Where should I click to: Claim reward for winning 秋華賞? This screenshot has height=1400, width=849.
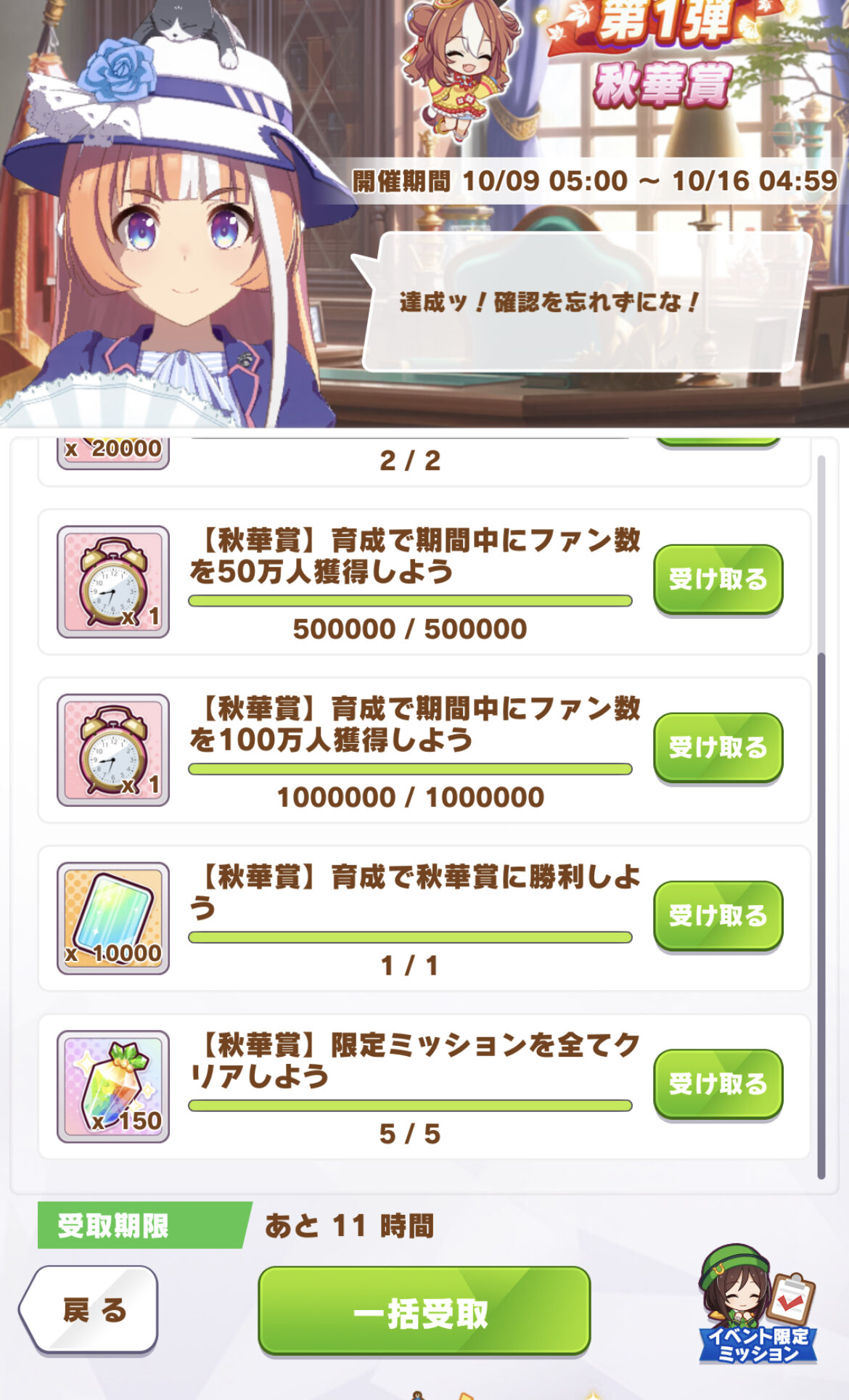click(718, 917)
